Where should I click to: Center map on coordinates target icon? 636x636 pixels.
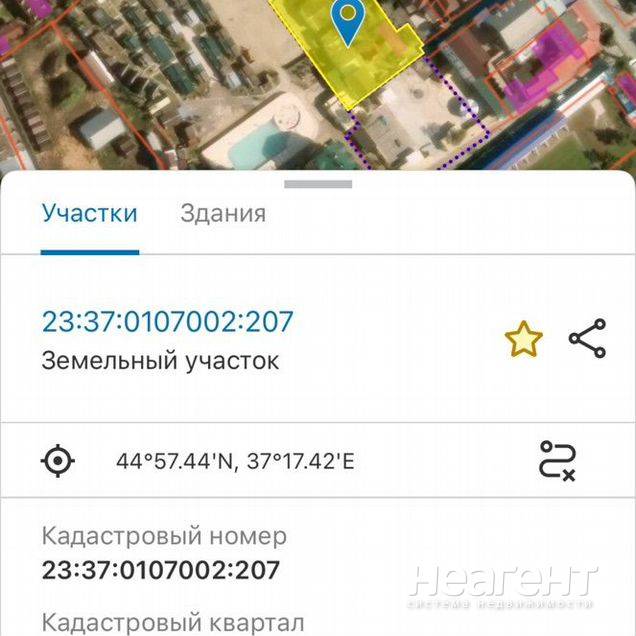pos(58,461)
